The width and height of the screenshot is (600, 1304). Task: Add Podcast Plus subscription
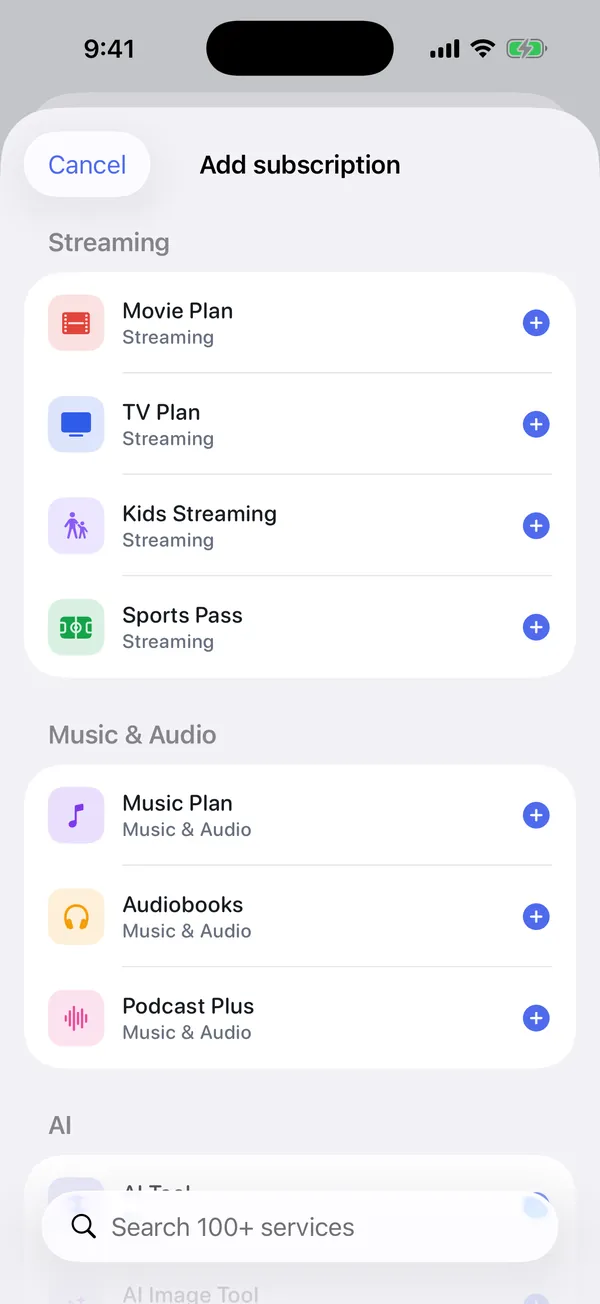[x=536, y=1018]
